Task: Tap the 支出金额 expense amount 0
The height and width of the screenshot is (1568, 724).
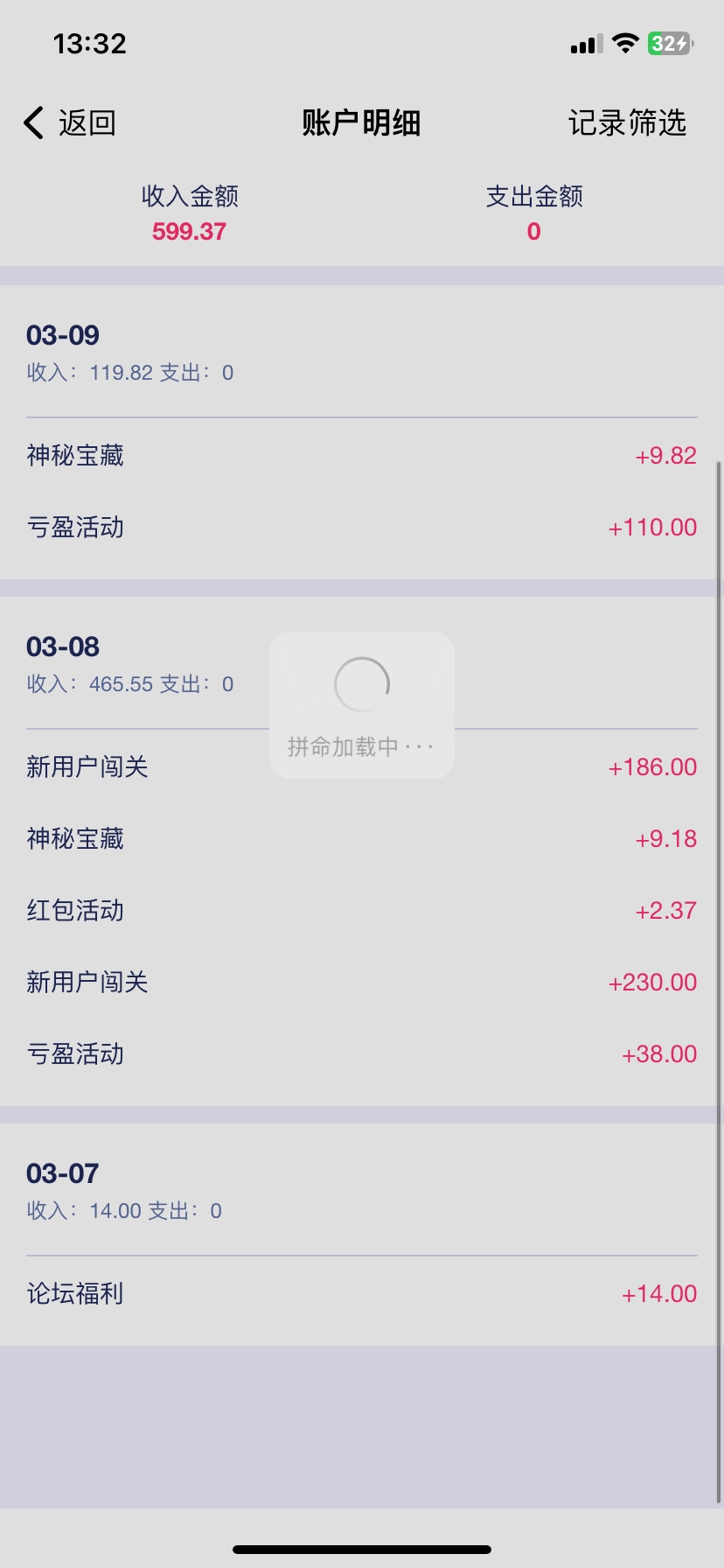Action: pyautogui.click(x=533, y=231)
